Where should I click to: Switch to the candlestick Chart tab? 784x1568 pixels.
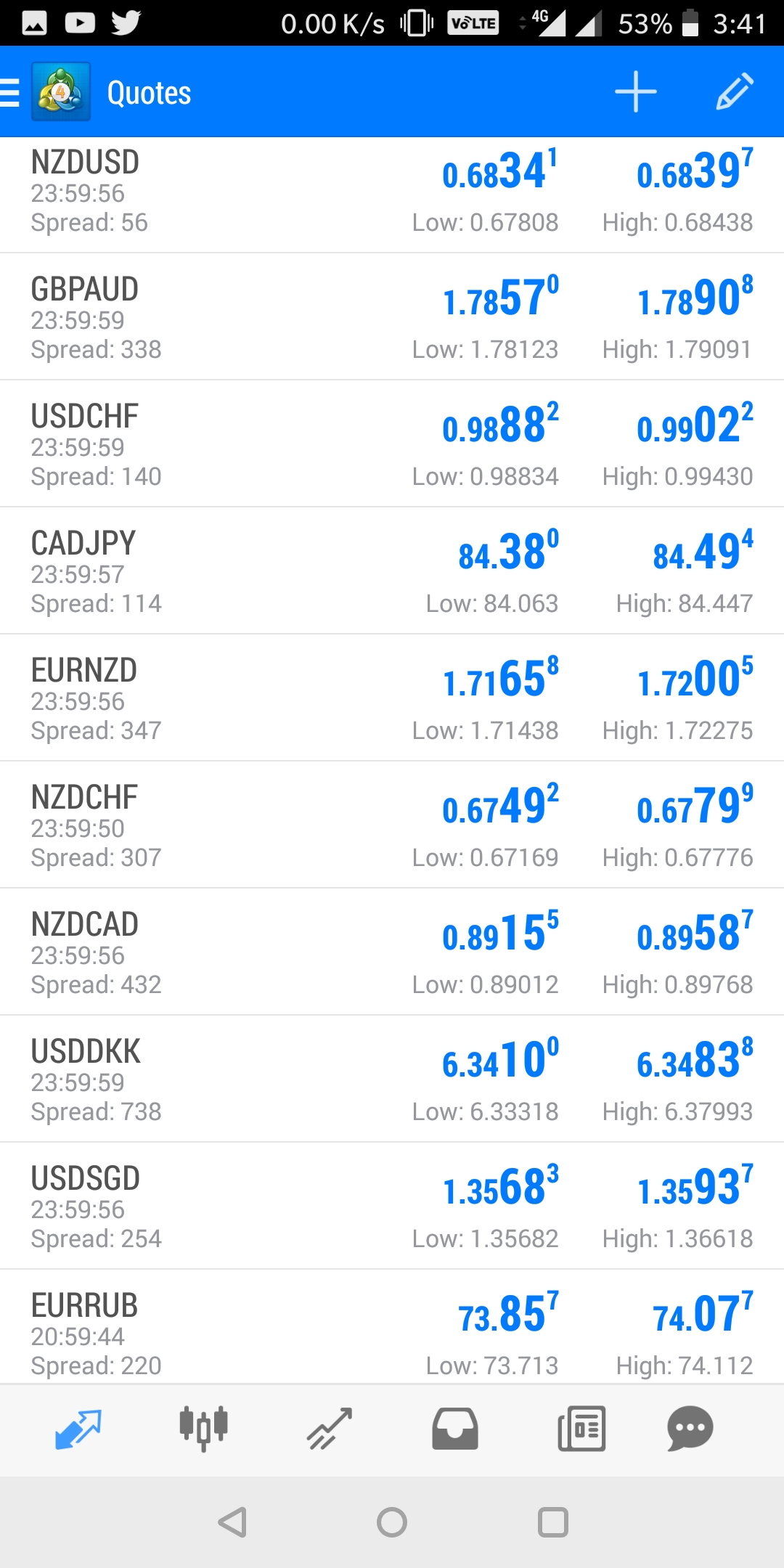click(x=203, y=1429)
